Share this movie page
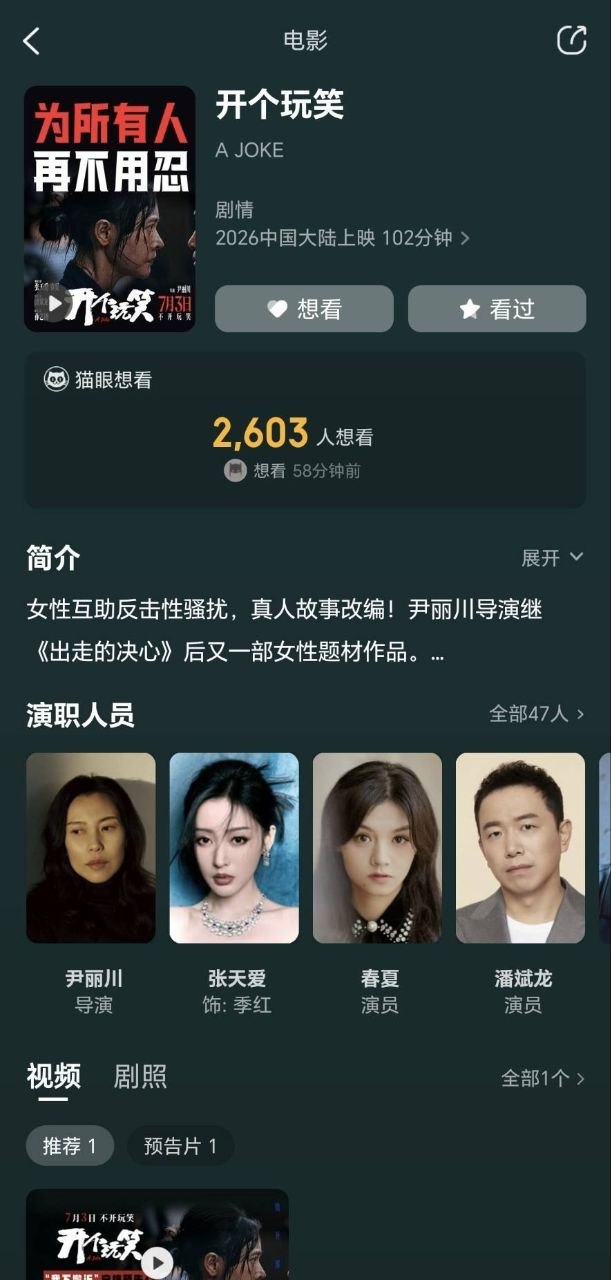Screen dimensions: 611x1280 click(x=571, y=40)
